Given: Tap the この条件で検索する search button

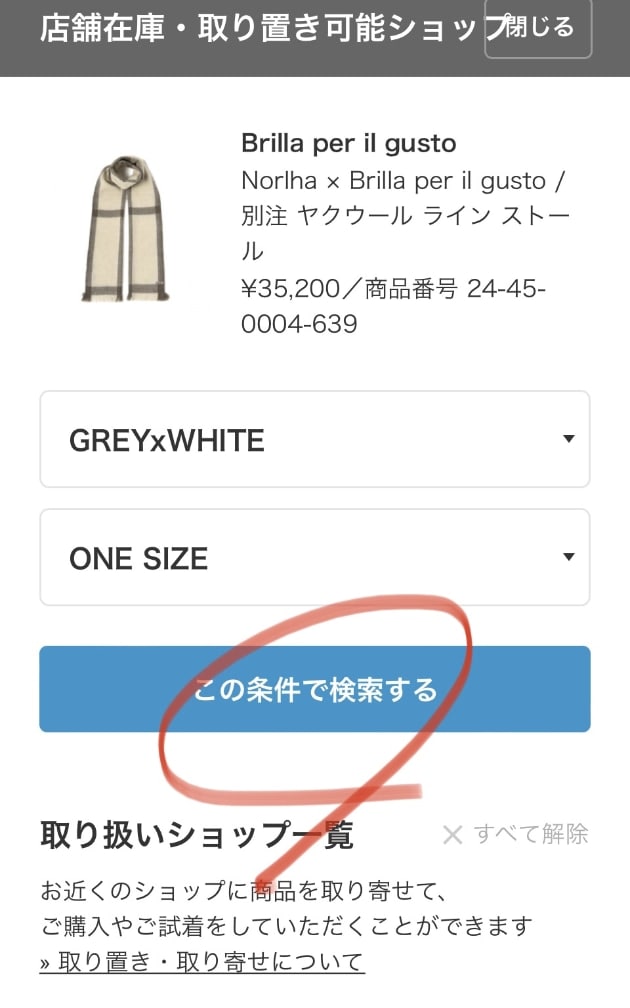Looking at the screenshot, I should pos(315,689).
